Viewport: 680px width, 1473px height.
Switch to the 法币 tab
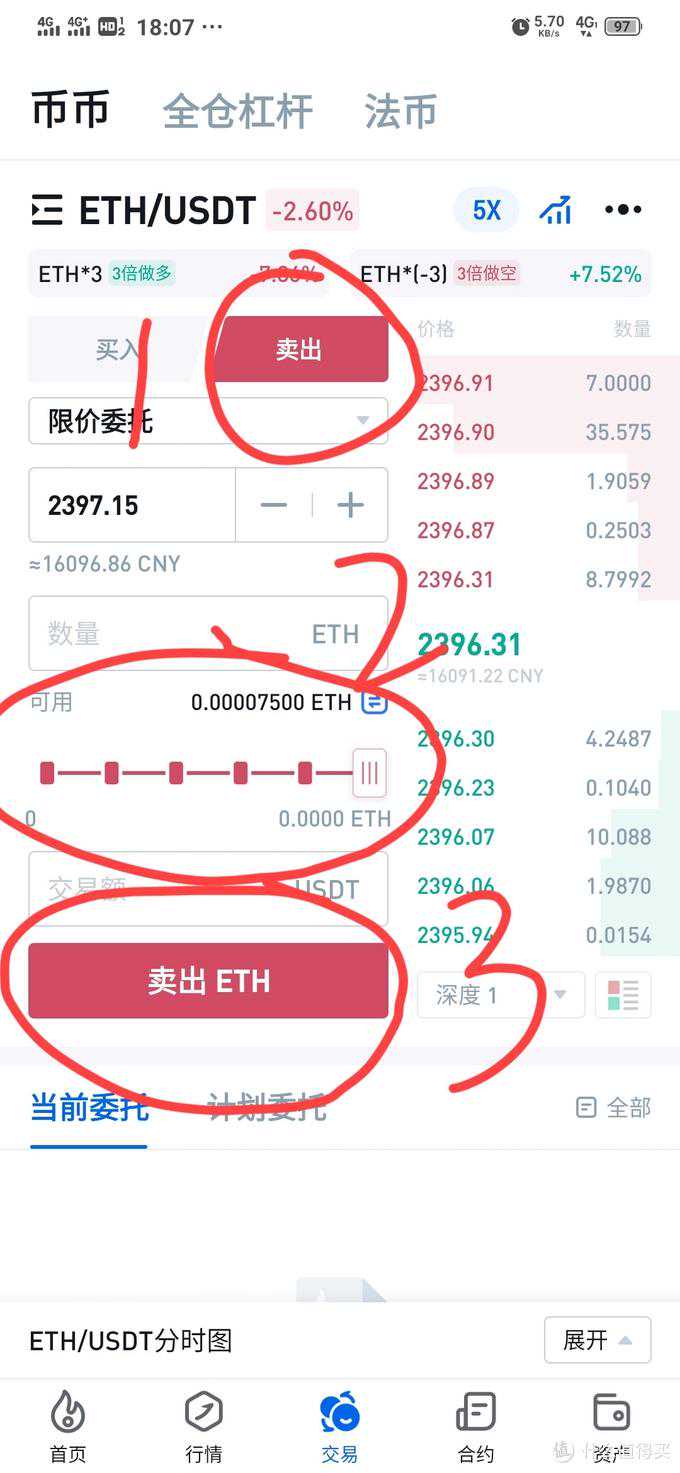click(400, 111)
